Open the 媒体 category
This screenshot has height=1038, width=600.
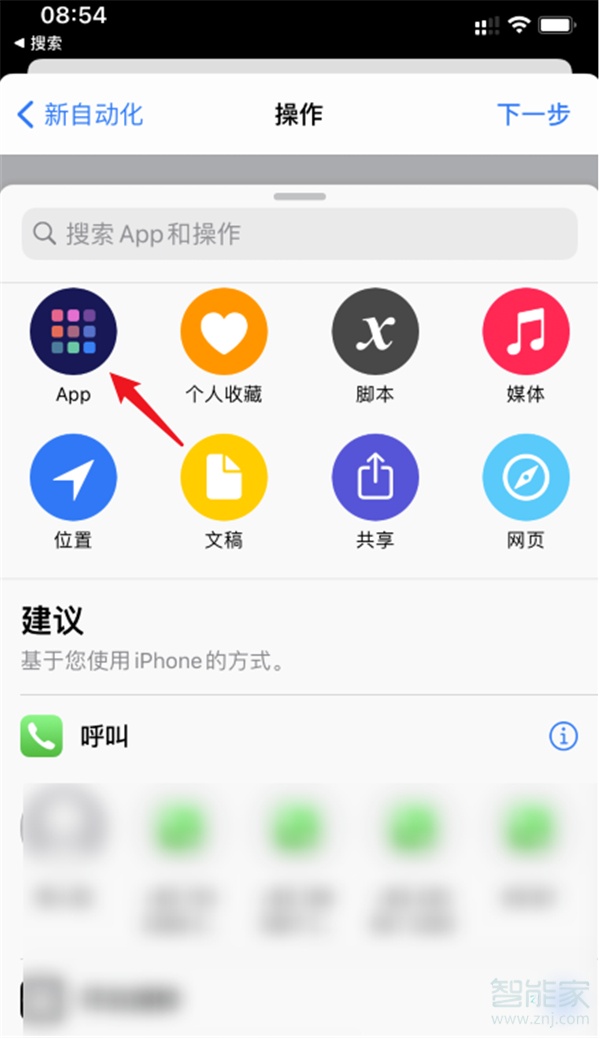(x=526, y=332)
